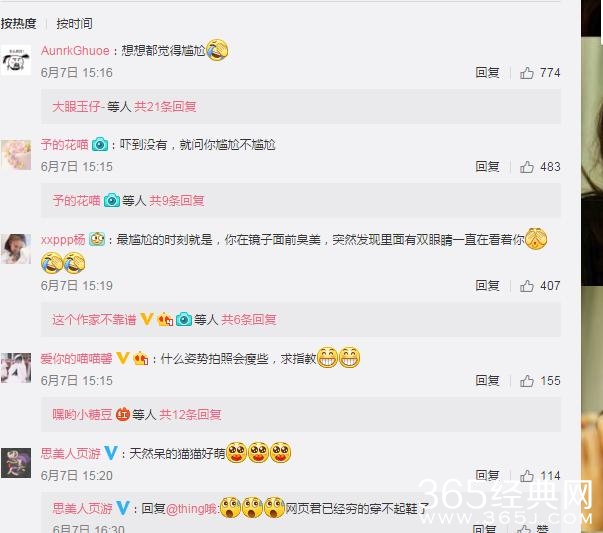This screenshot has height=533, width=603.
Task: Reply to 爱你的喵喵馨's comment
Action: click(487, 381)
